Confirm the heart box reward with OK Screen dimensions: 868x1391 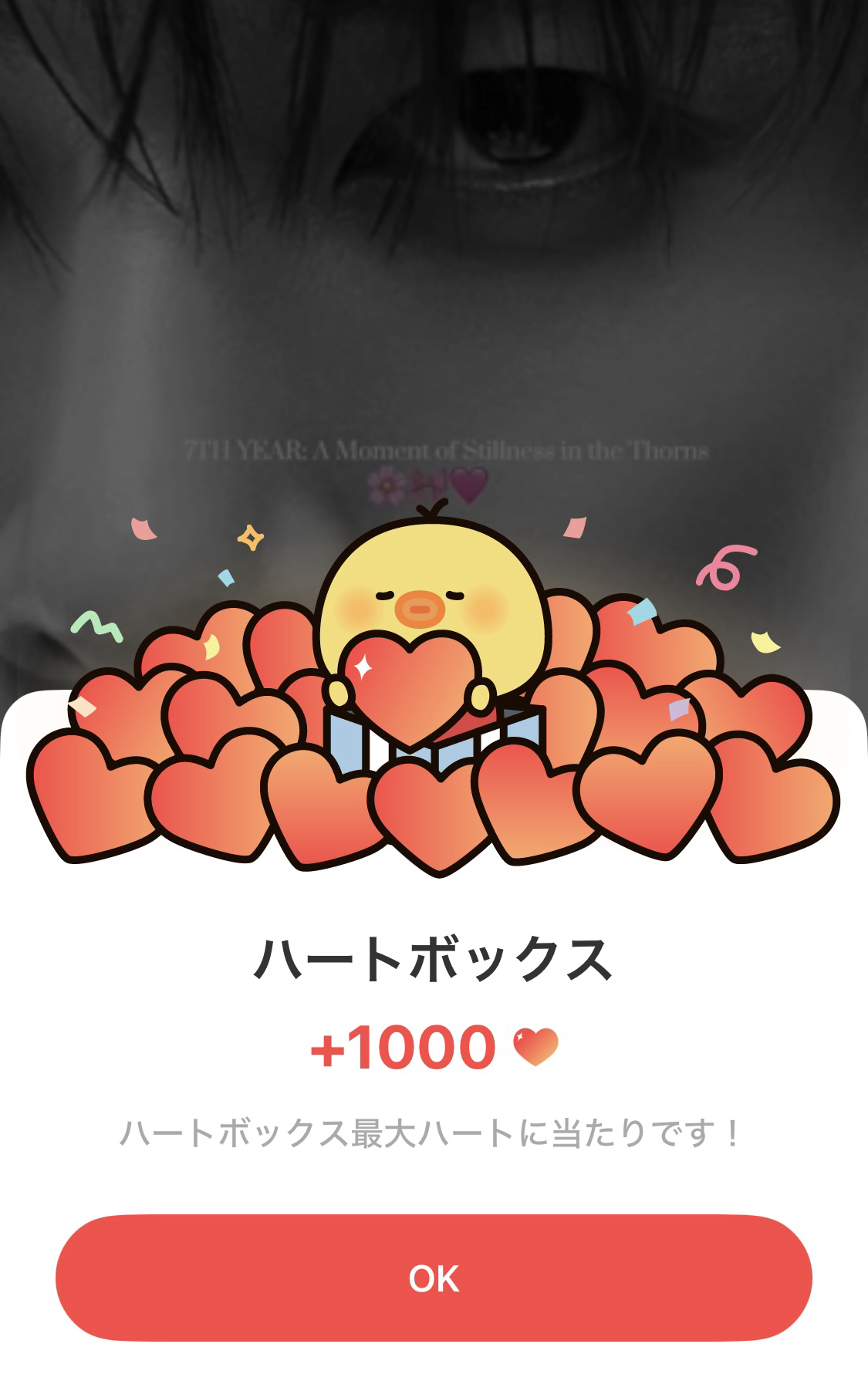434,1278
